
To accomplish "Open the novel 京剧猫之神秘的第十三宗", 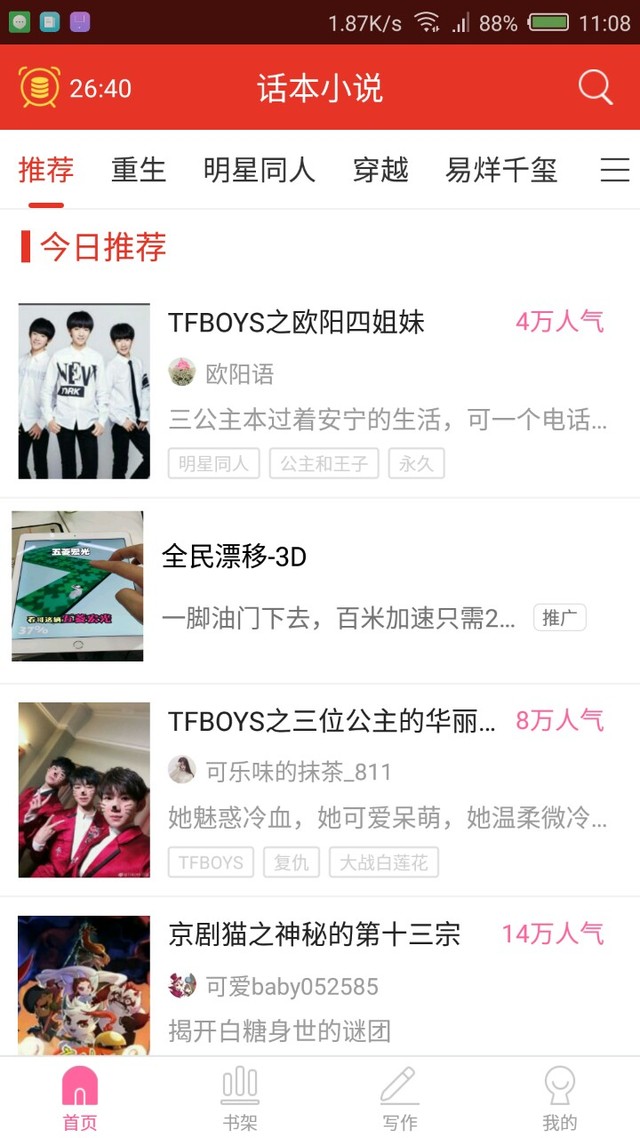I will coord(314,934).
